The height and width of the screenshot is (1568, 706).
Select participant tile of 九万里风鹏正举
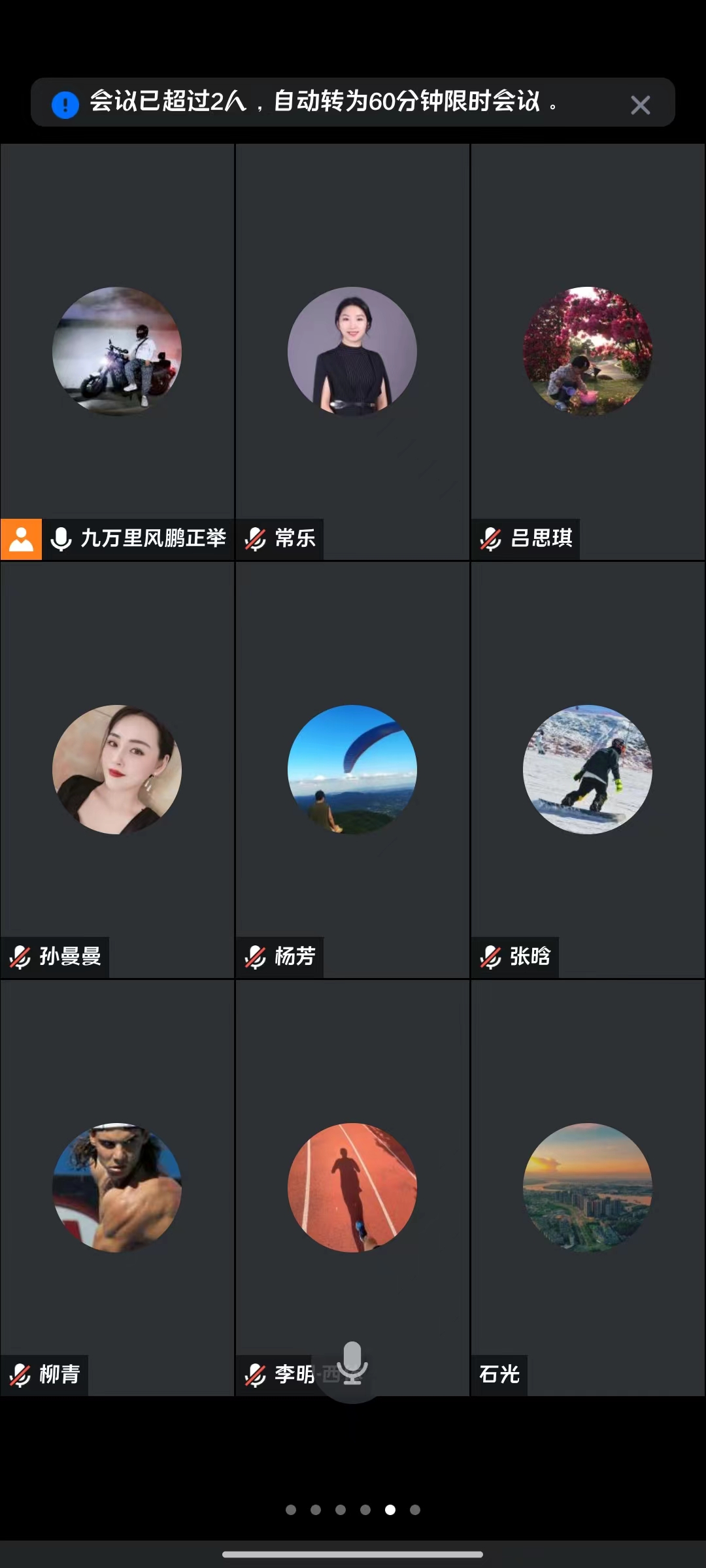118,351
